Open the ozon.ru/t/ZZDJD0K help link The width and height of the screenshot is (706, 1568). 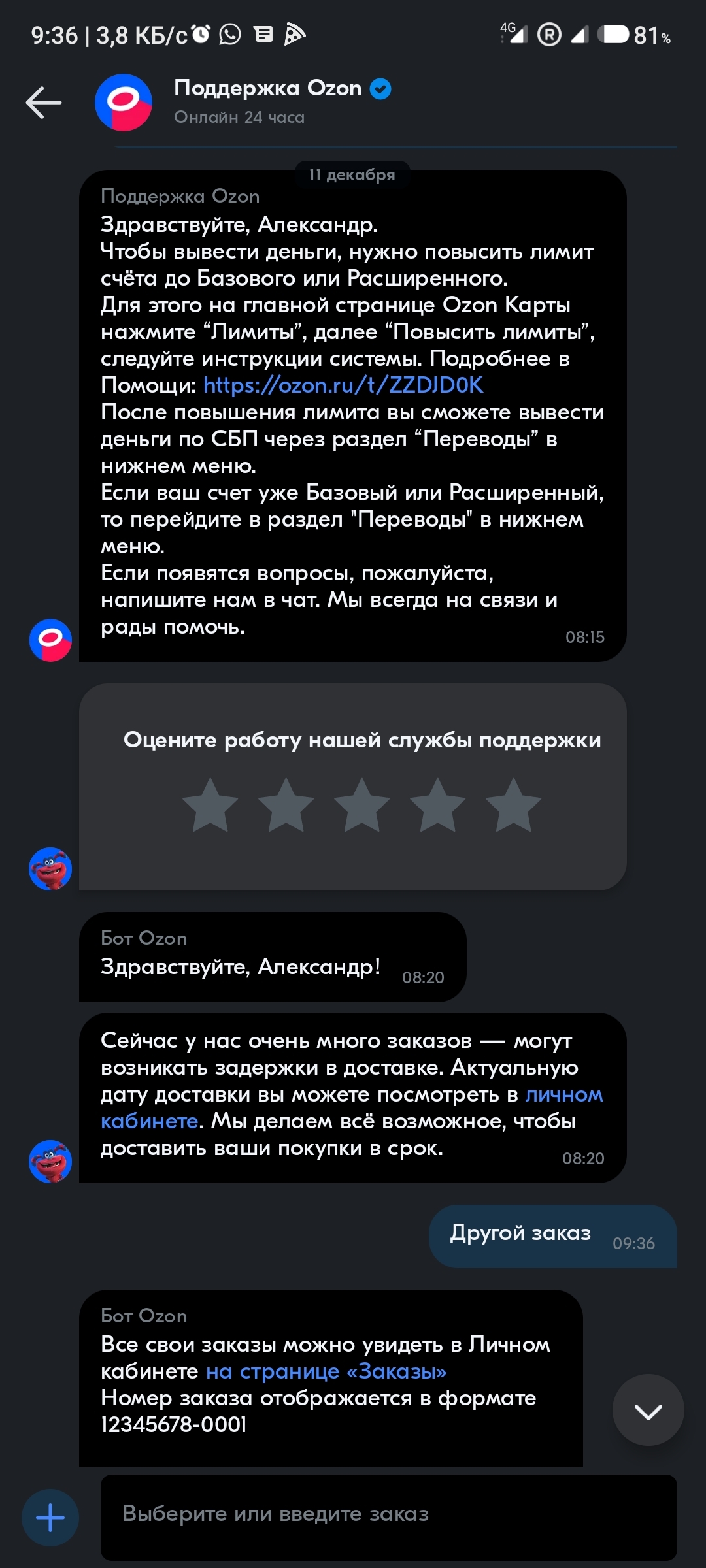point(343,385)
